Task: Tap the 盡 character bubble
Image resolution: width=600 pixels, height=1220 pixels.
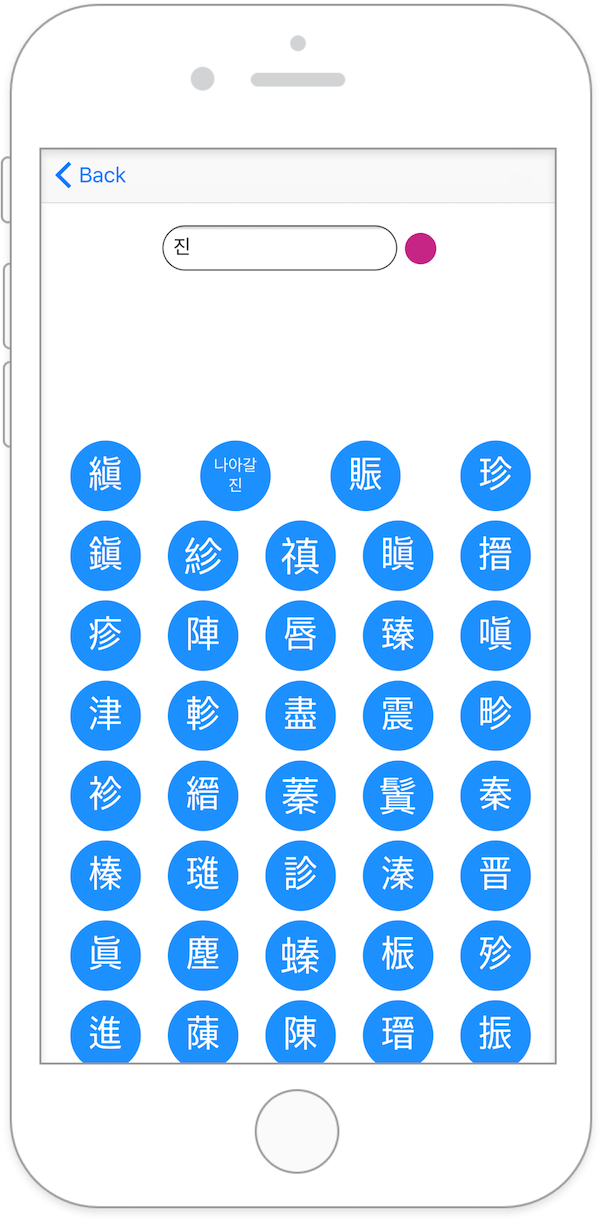Action: pos(301,715)
